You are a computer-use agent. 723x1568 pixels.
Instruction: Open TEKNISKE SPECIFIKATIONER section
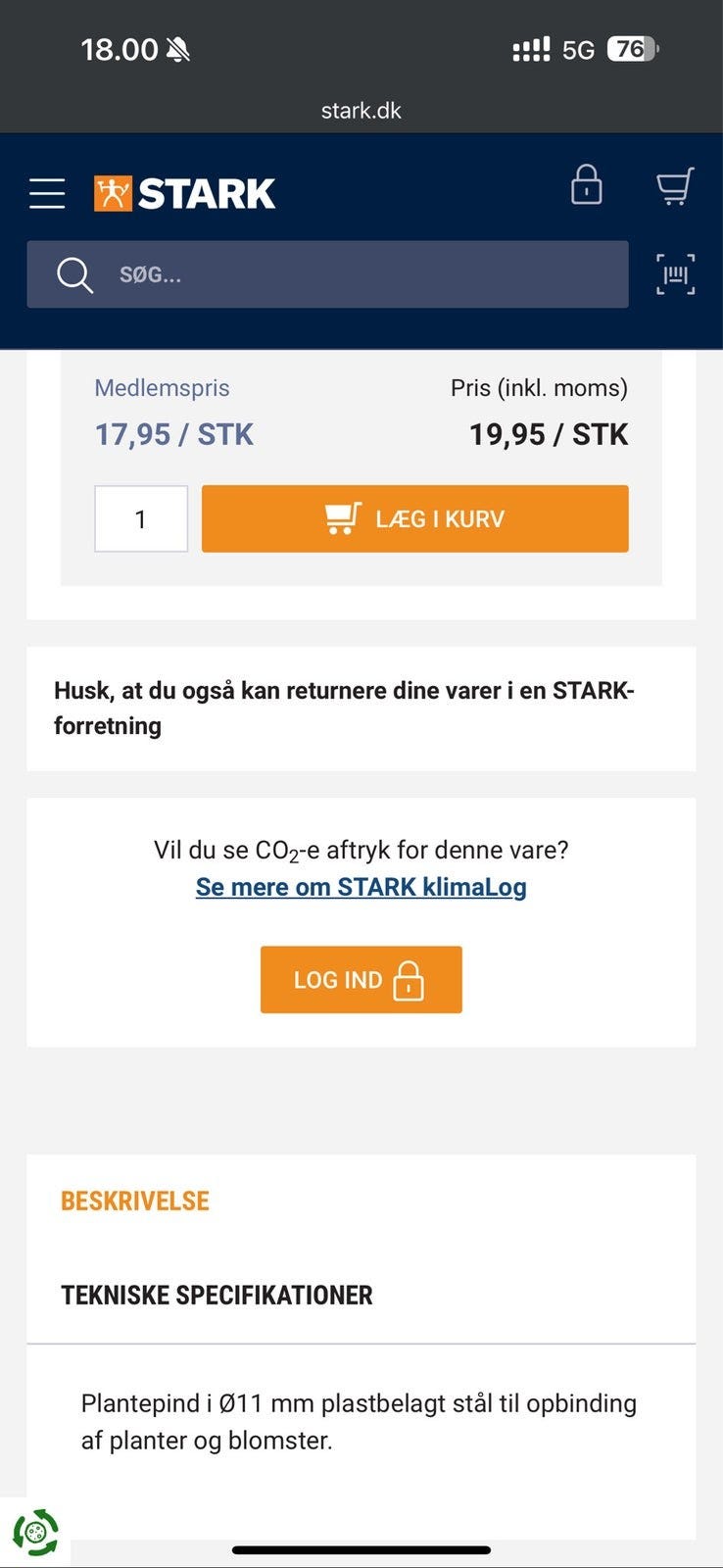pyautogui.click(x=217, y=1295)
